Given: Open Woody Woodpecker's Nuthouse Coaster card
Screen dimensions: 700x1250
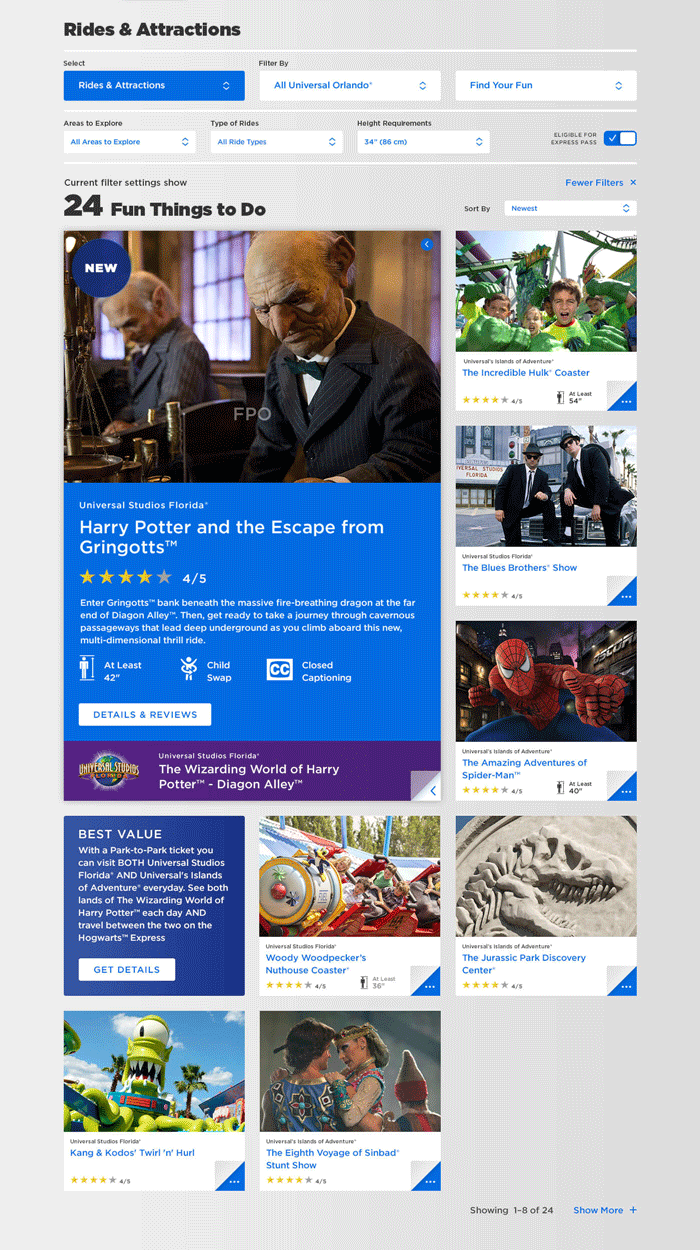Looking at the screenshot, I should pos(316,963).
